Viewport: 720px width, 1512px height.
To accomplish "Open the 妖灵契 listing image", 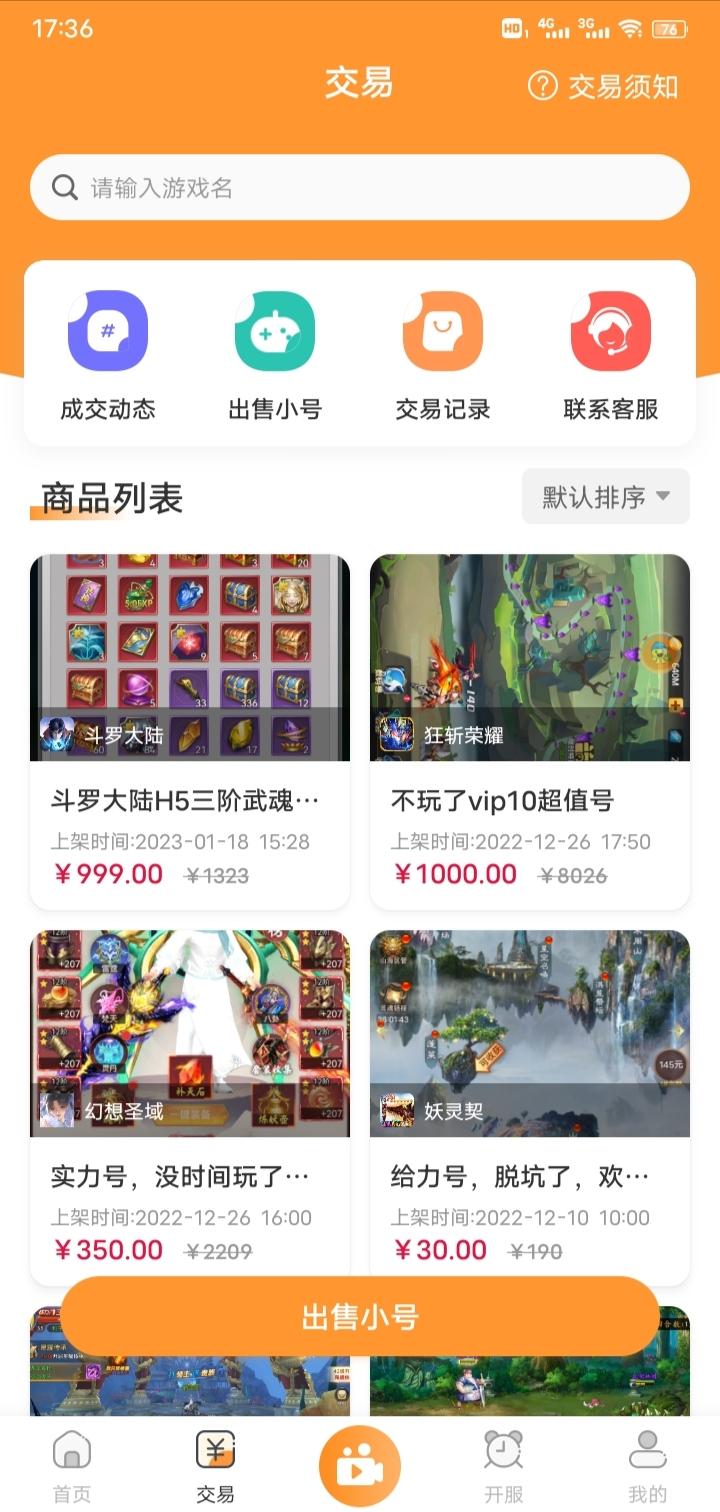I will 528,1032.
